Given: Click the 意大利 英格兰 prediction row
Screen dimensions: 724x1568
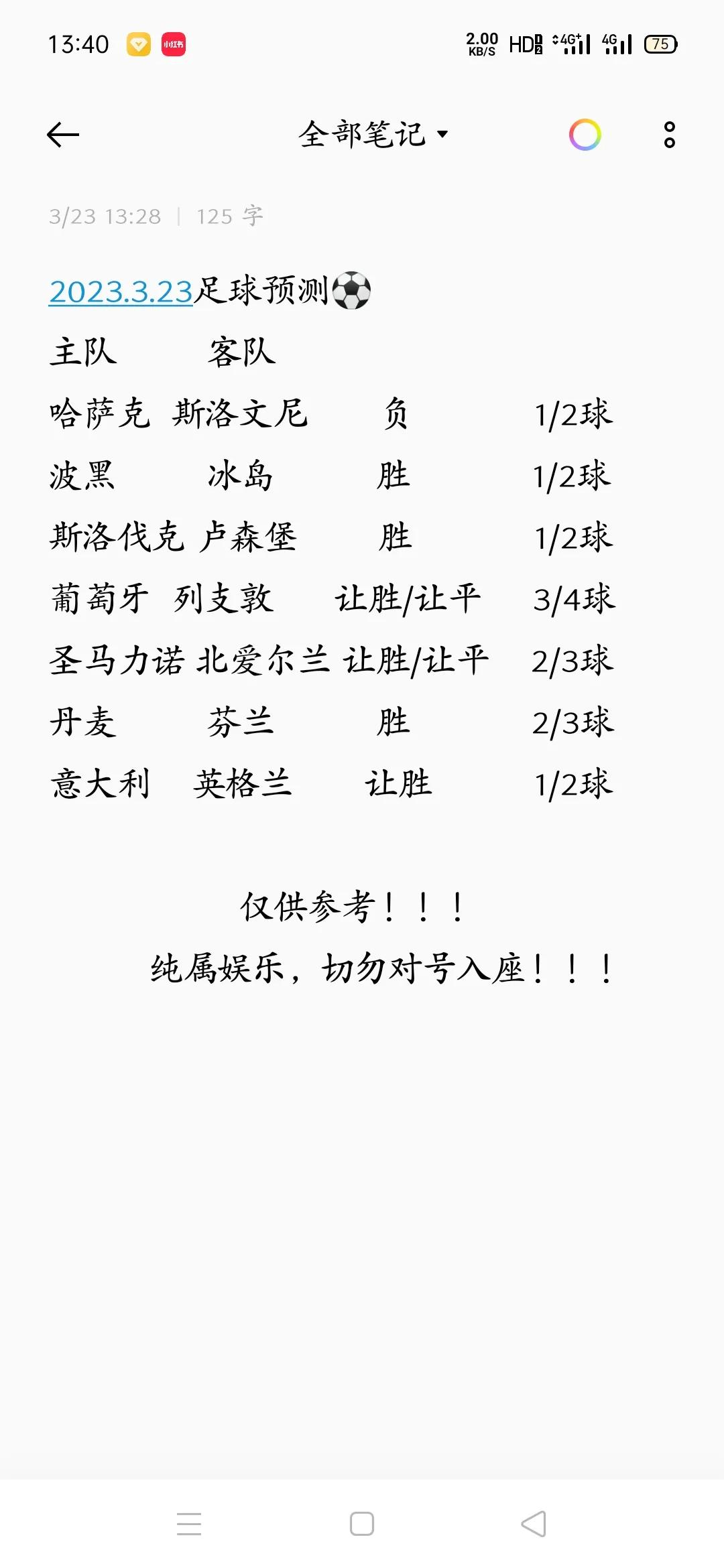Looking at the screenshot, I should (x=328, y=784).
